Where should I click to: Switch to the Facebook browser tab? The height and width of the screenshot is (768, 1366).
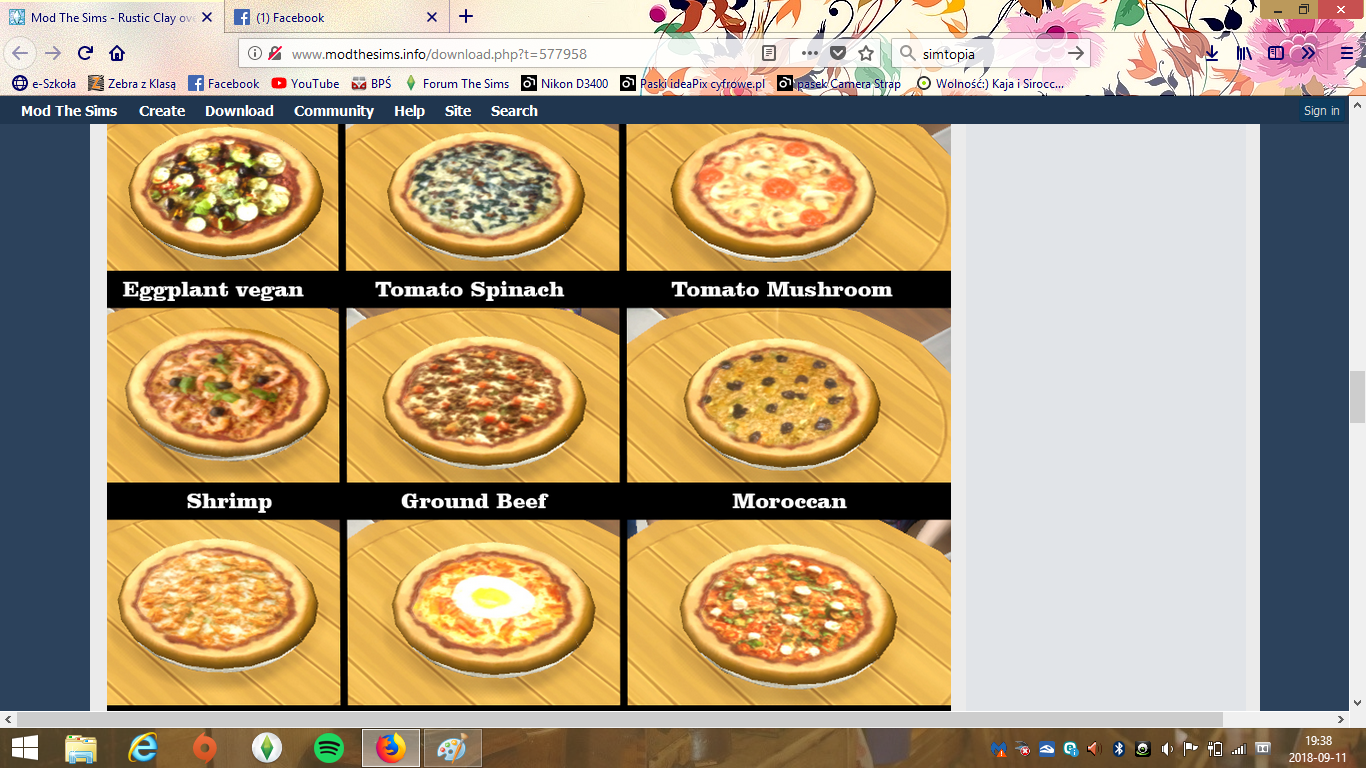click(290, 17)
